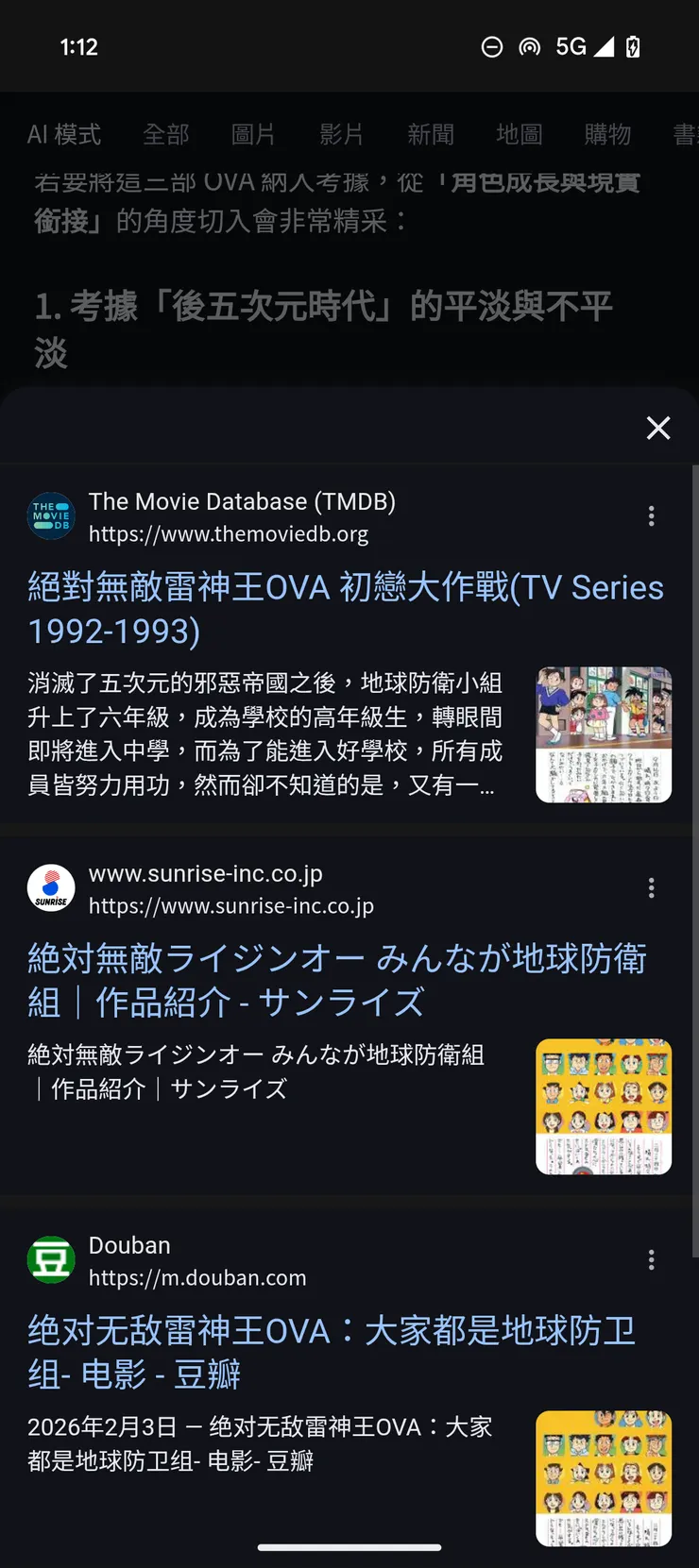Open overflow menu on the Douban result

click(x=651, y=1259)
